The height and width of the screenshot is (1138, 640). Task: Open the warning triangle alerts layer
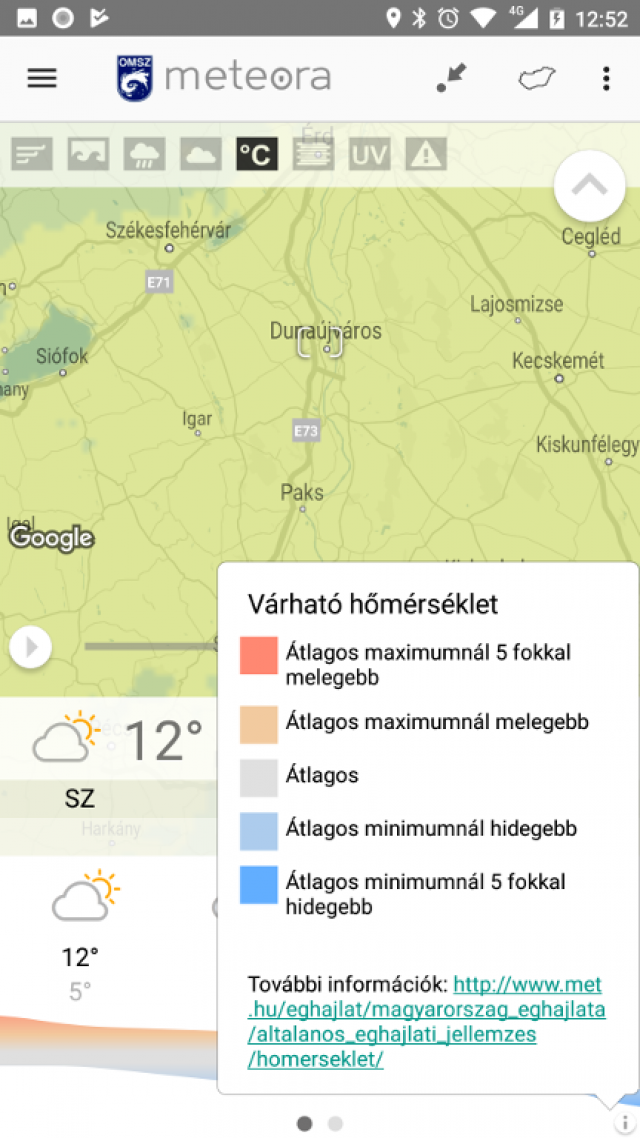coord(426,154)
